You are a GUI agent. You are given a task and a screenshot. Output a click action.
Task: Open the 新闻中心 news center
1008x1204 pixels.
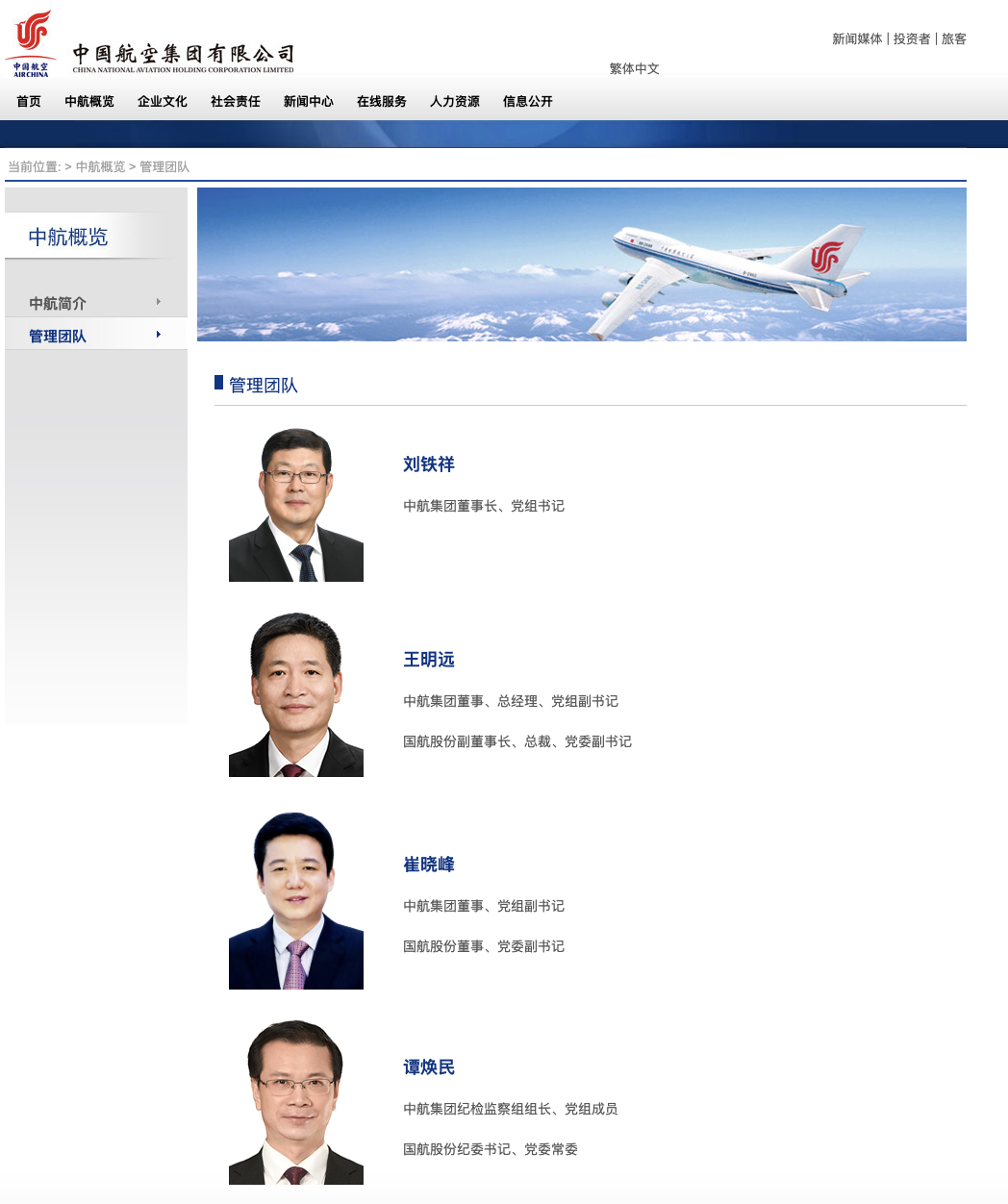(x=309, y=102)
